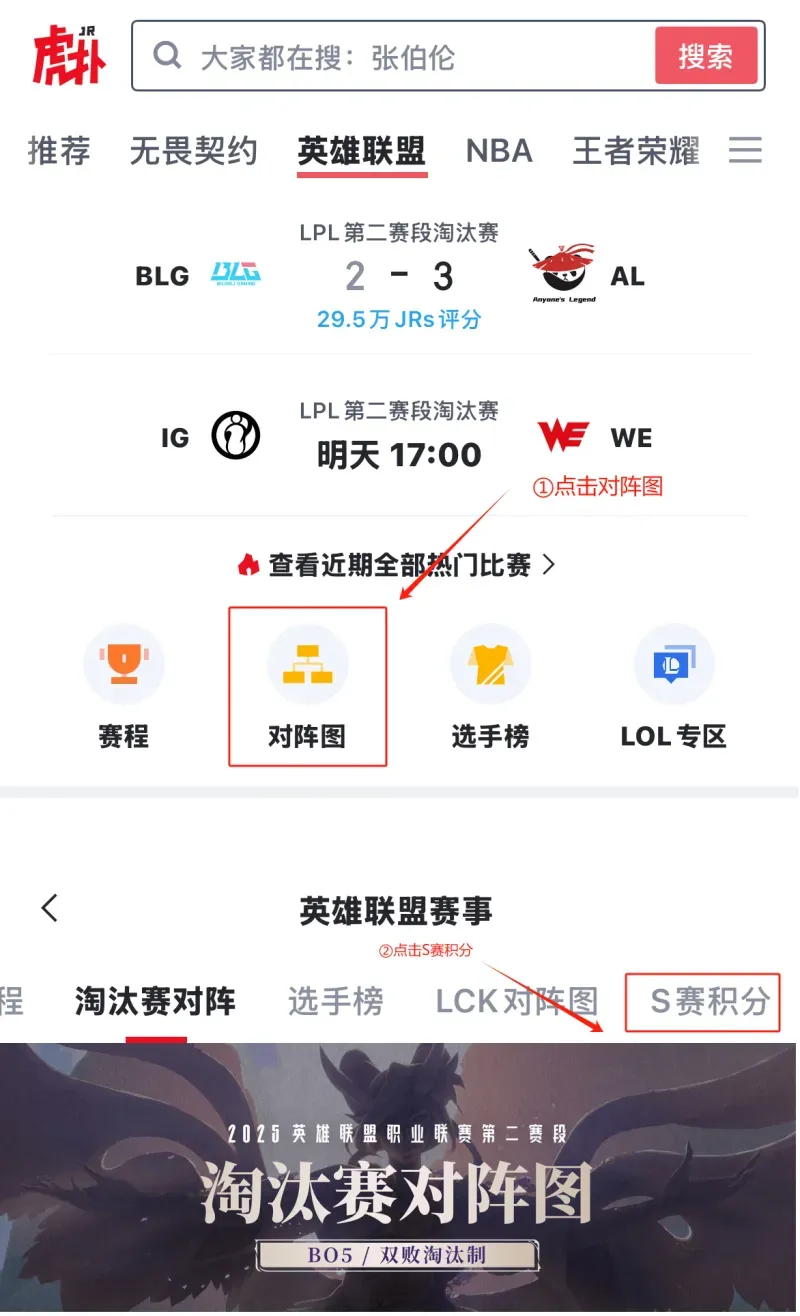
Task: Switch to the NBA tab
Action: 498,151
